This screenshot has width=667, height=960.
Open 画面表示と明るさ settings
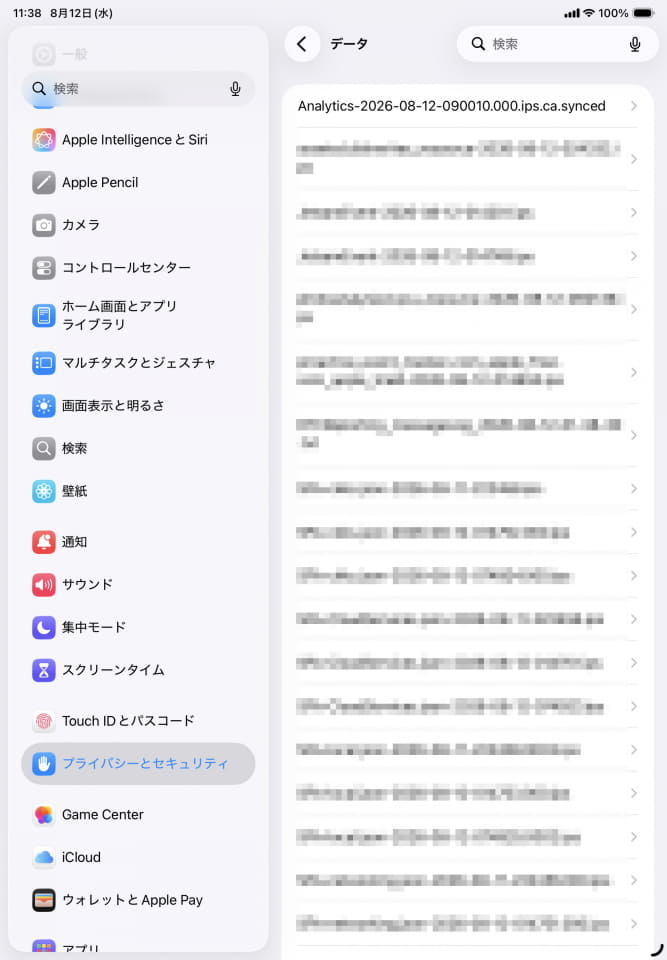click(138, 405)
